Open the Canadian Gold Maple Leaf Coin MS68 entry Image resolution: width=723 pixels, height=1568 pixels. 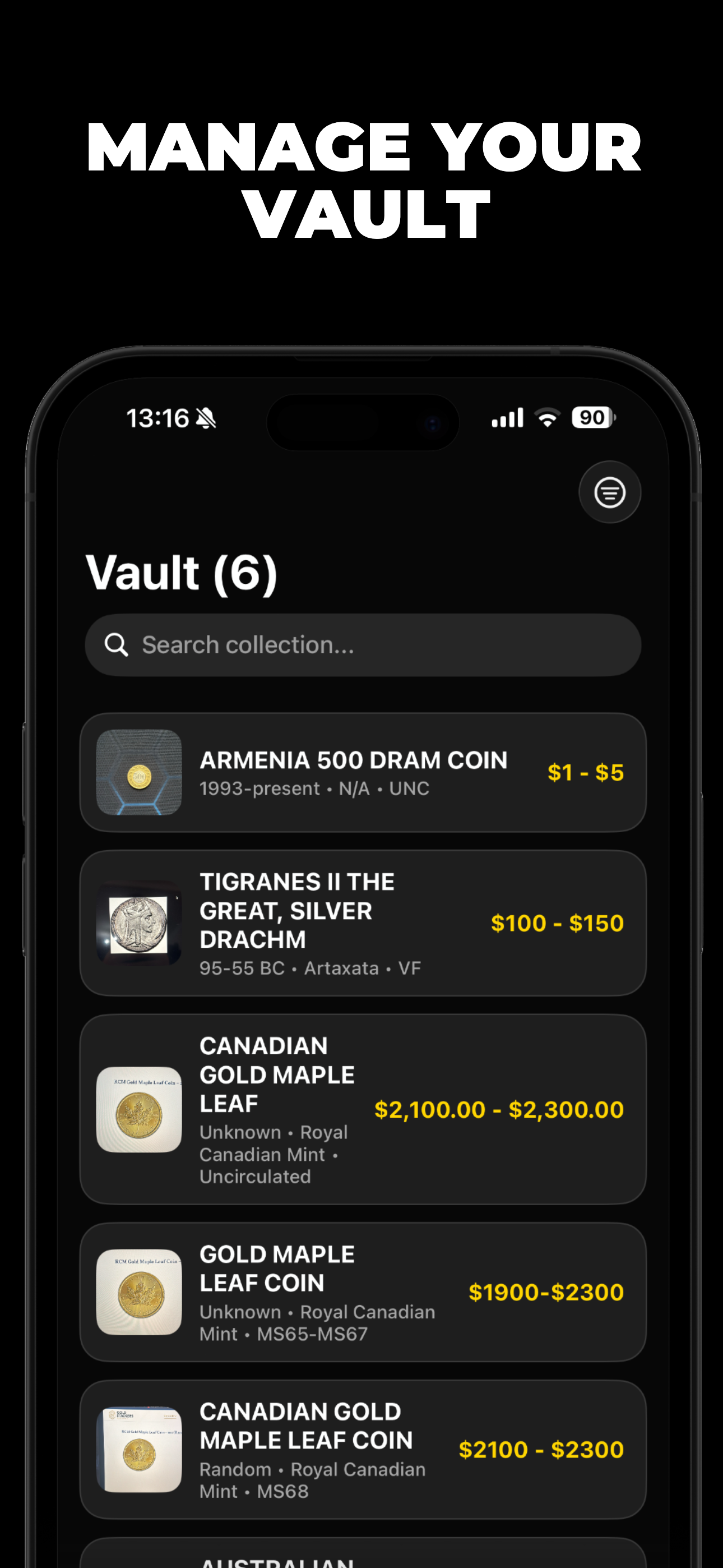tap(361, 1450)
